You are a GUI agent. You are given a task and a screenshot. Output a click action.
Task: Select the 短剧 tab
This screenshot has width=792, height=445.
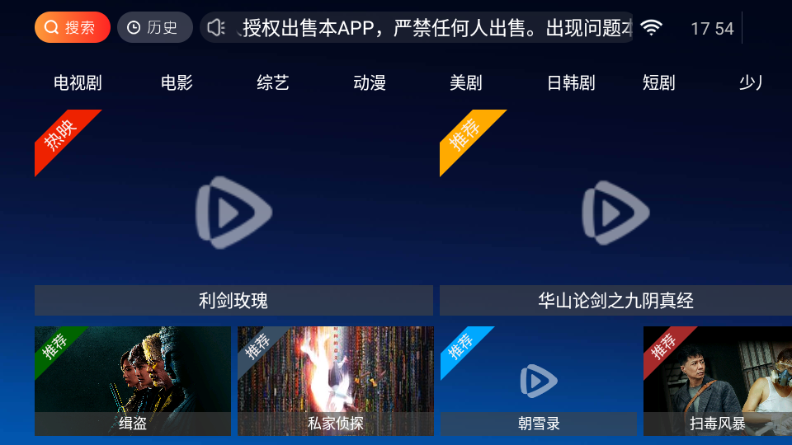pyautogui.click(x=659, y=83)
